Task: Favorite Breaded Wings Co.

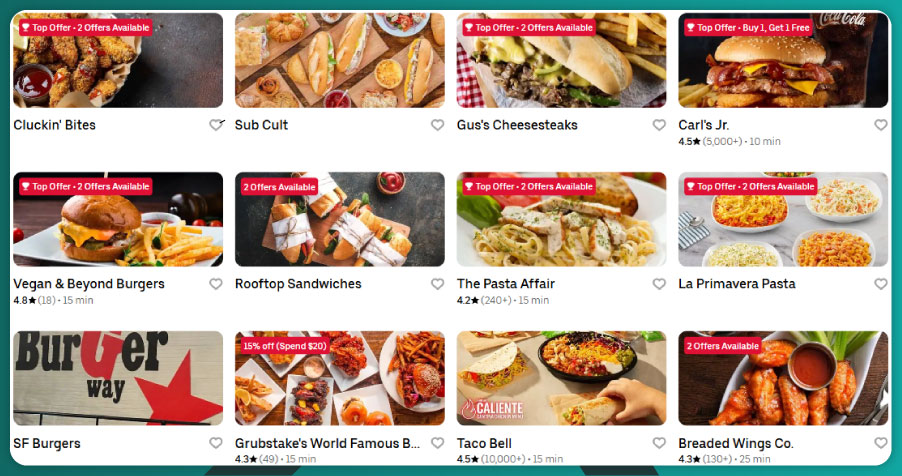Action: point(880,443)
